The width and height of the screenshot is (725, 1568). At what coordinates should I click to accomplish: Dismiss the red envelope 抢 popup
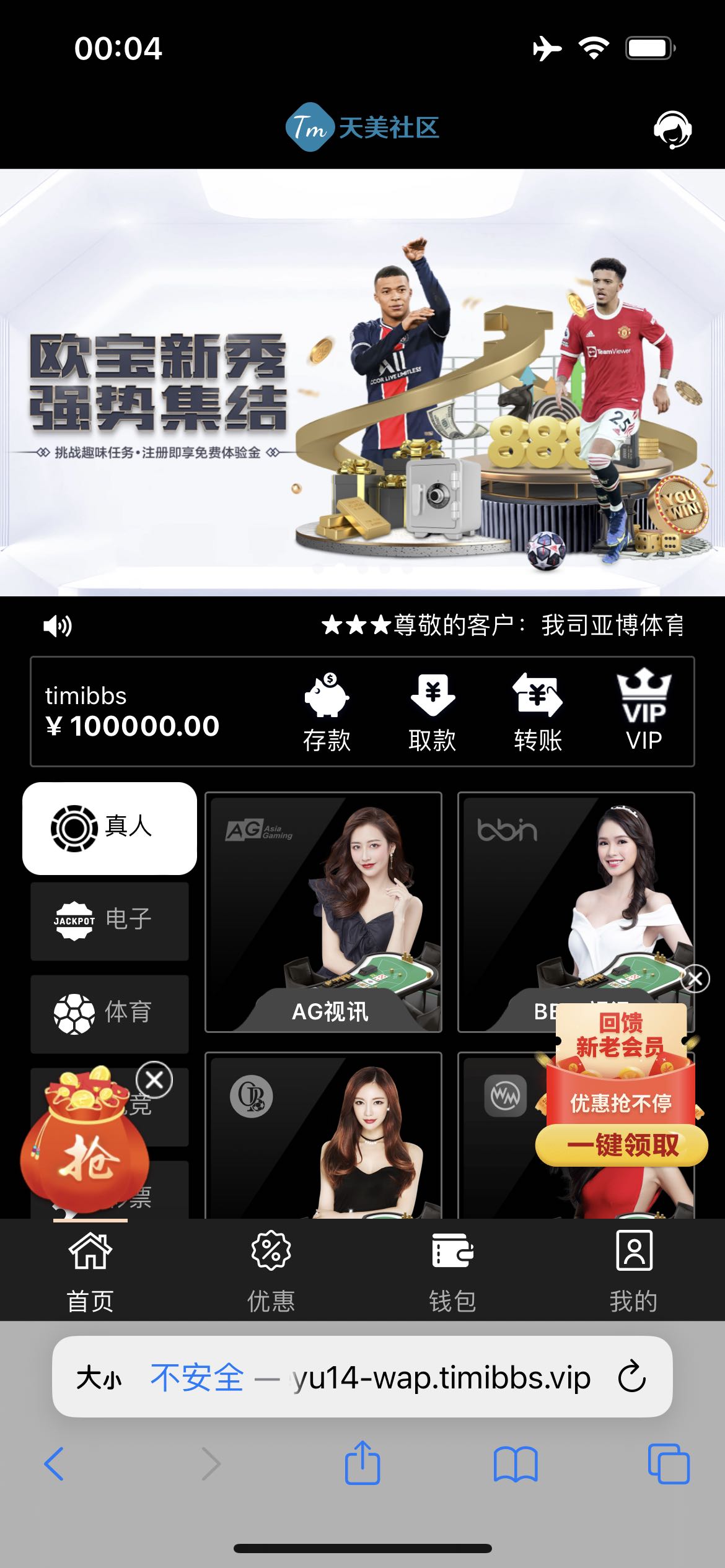(154, 1080)
